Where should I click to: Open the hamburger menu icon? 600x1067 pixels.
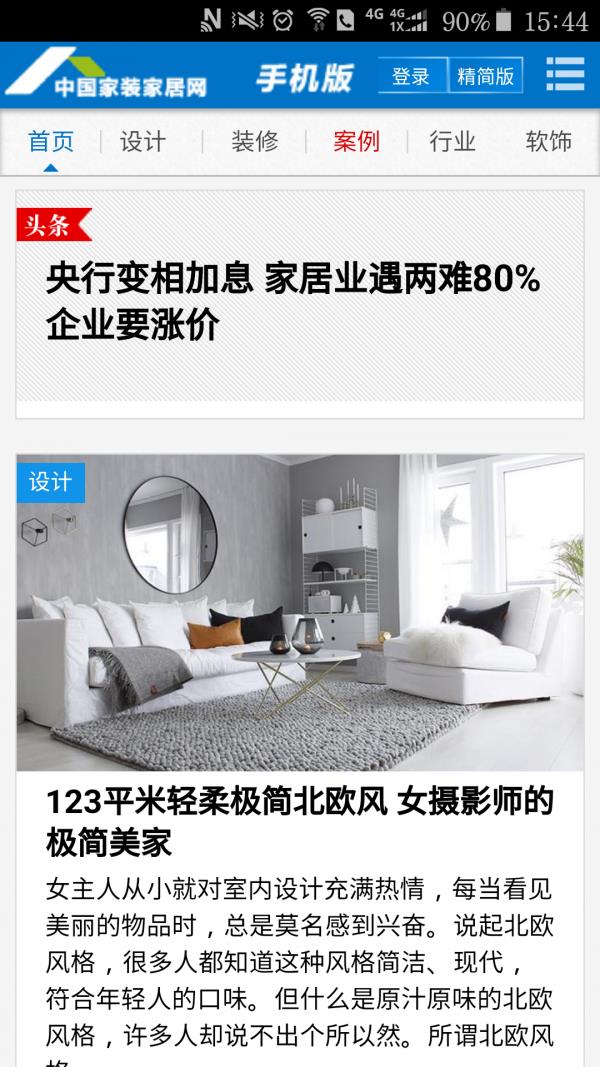[565, 75]
